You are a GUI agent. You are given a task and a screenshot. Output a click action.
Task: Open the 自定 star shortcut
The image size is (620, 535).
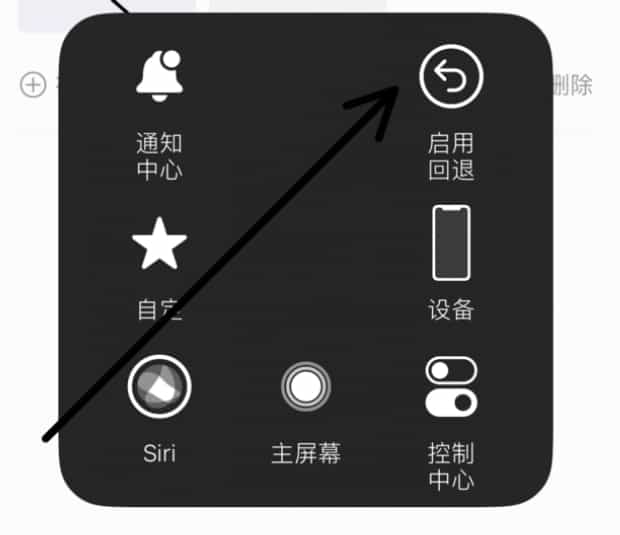click(x=159, y=247)
